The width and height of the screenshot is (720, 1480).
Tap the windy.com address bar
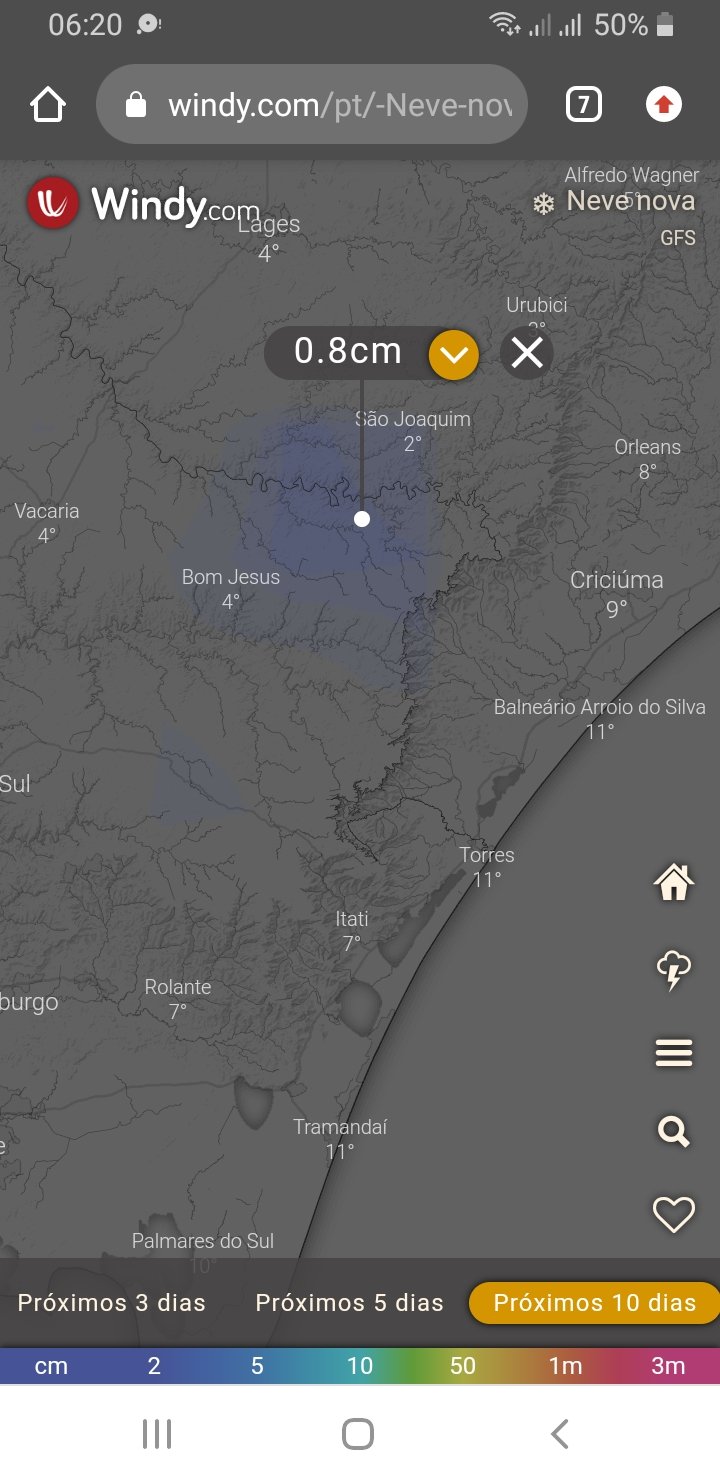tap(311, 104)
